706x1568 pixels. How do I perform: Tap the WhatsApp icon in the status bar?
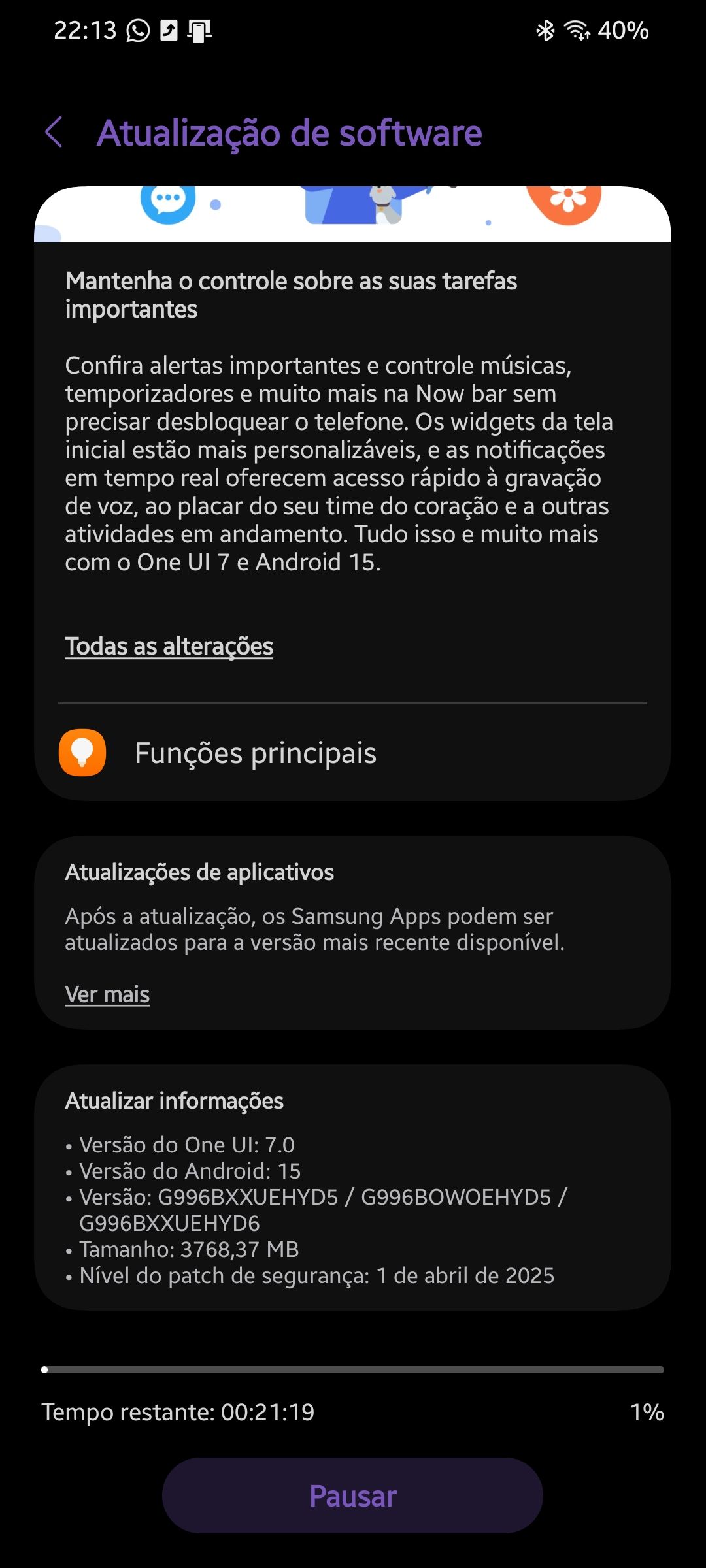click(x=137, y=31)
